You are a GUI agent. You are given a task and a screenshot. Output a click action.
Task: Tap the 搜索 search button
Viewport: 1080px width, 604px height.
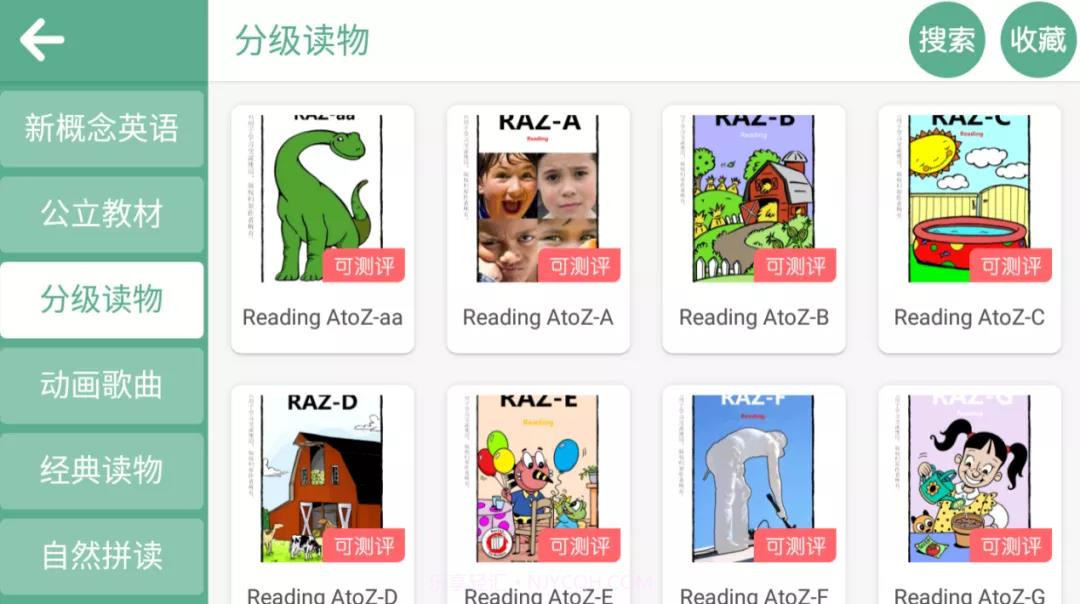pyautogui.click(x=946, y=40)
